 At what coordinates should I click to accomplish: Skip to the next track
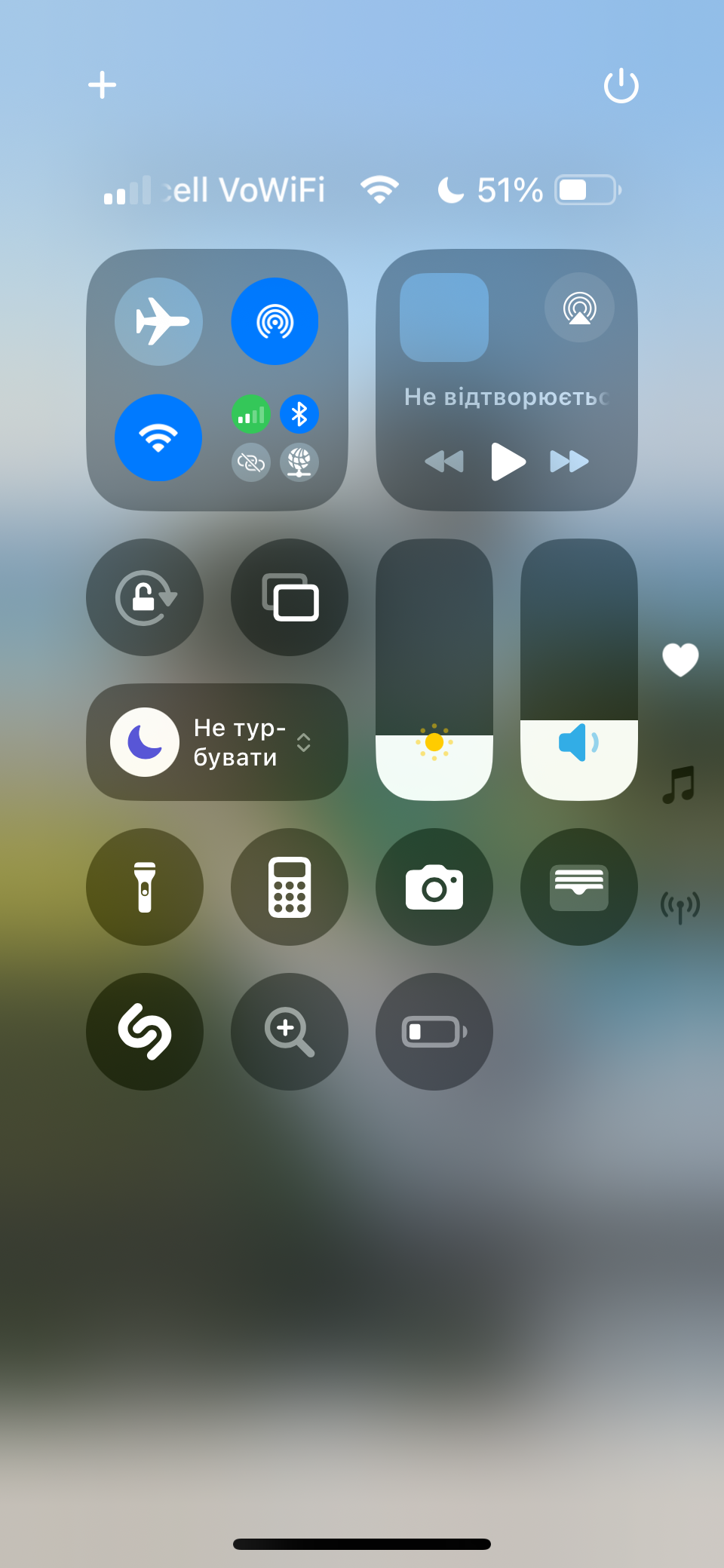click(x=569, y=461)
